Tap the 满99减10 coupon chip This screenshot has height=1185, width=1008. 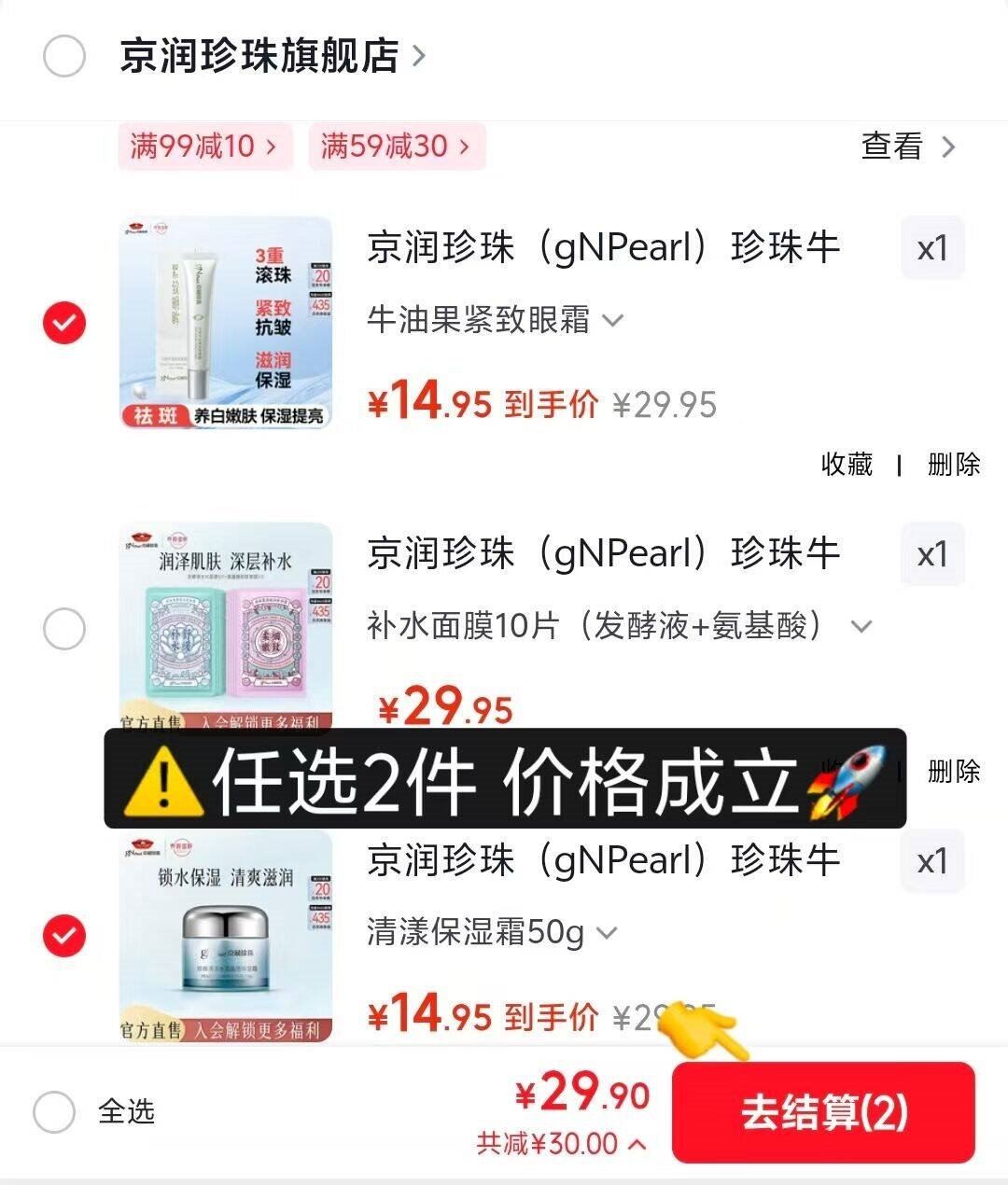[x=204, y=146]
